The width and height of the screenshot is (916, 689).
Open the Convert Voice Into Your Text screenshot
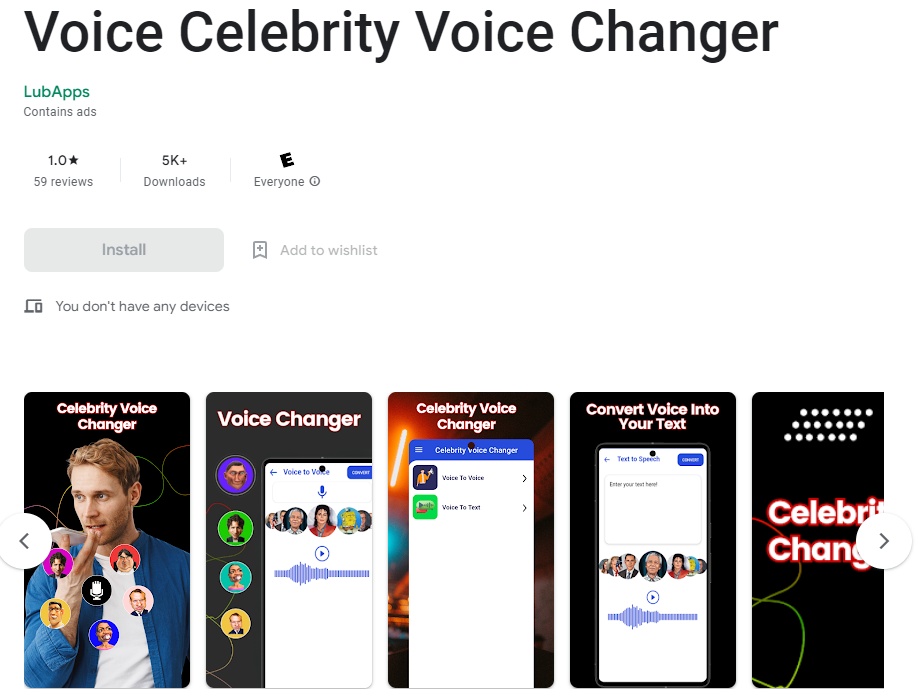tap(653, 540)
